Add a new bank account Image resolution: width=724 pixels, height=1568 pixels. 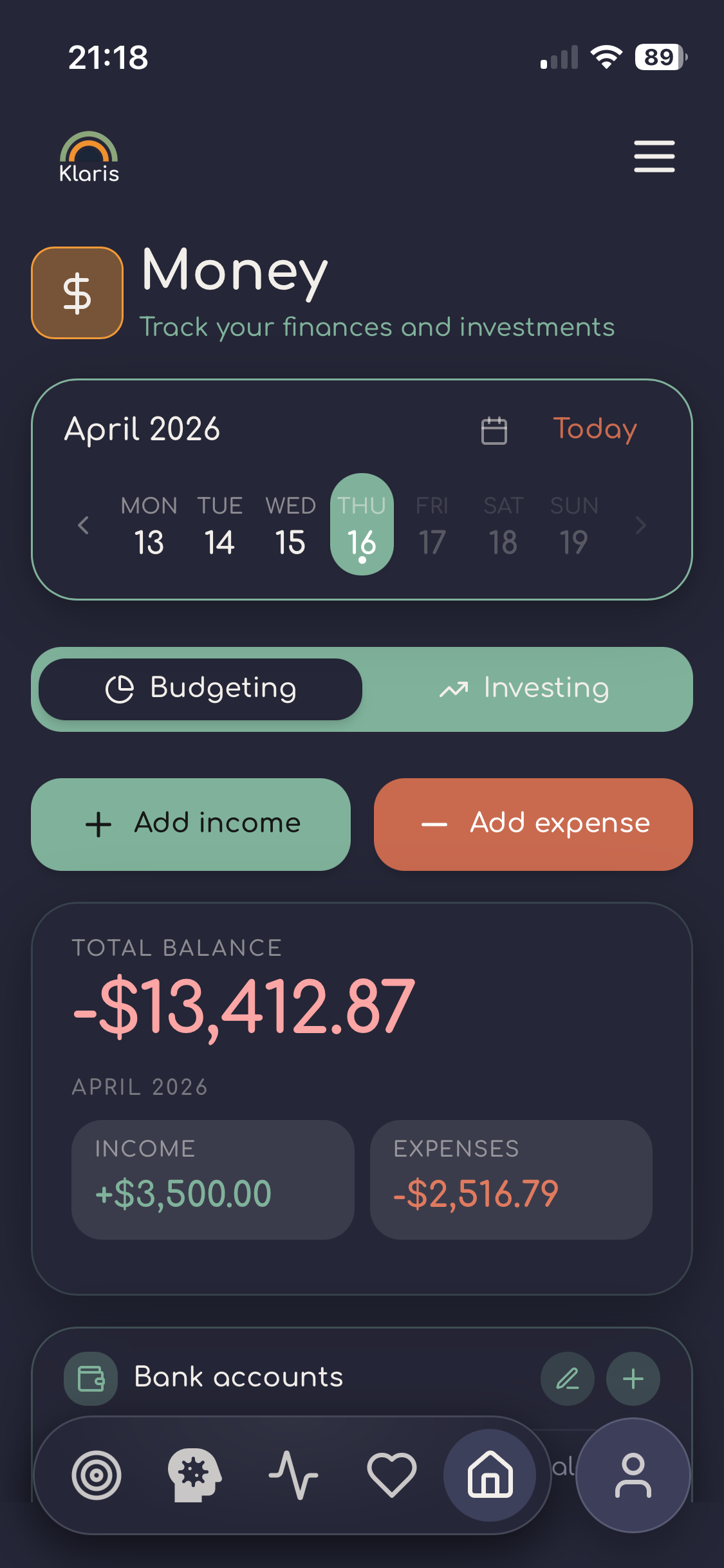633,1379
